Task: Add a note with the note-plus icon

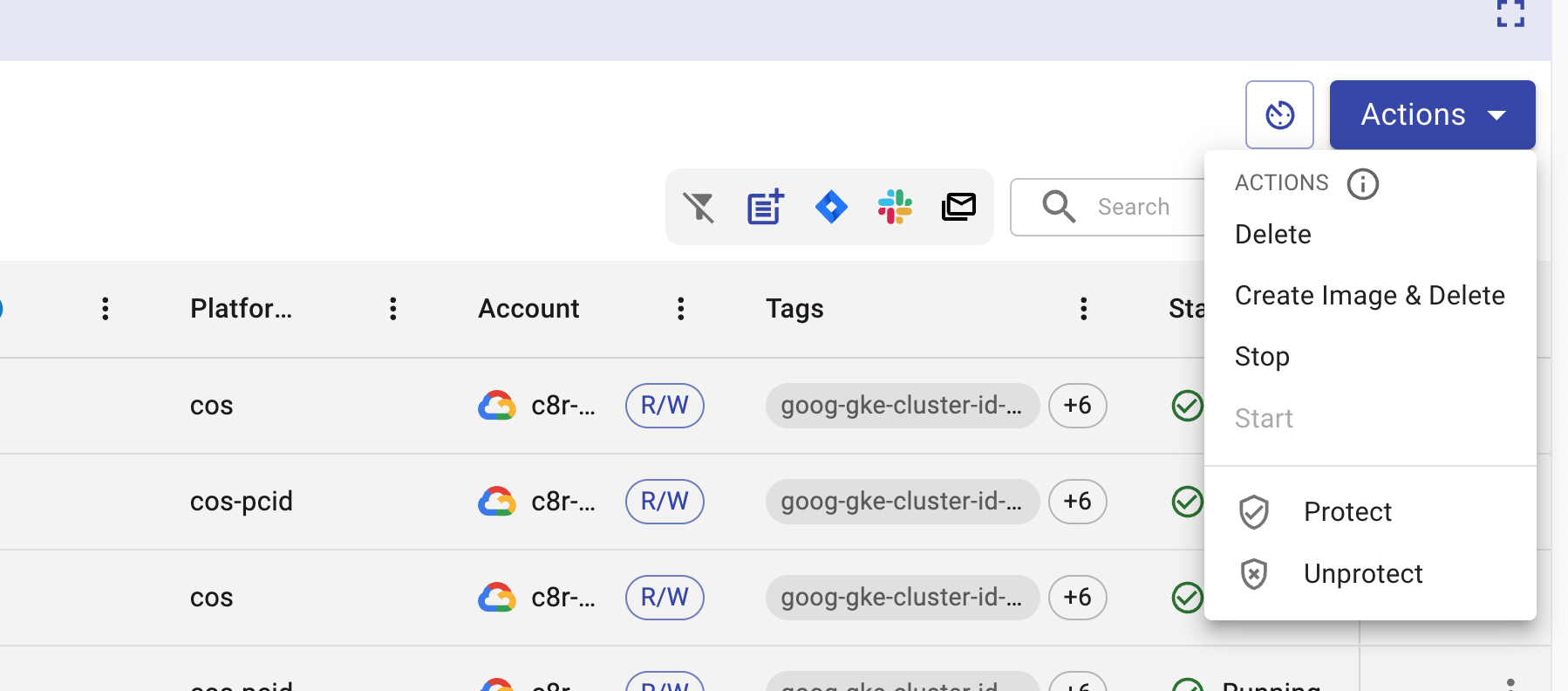Action: (x=766, y=208)
